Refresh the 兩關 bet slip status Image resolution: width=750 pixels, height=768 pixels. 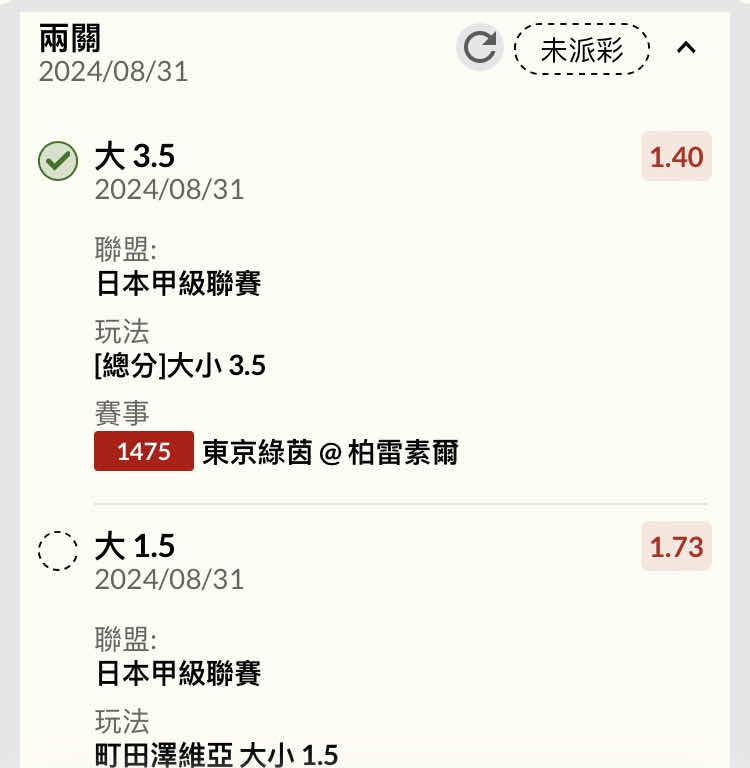pos(480,48)
